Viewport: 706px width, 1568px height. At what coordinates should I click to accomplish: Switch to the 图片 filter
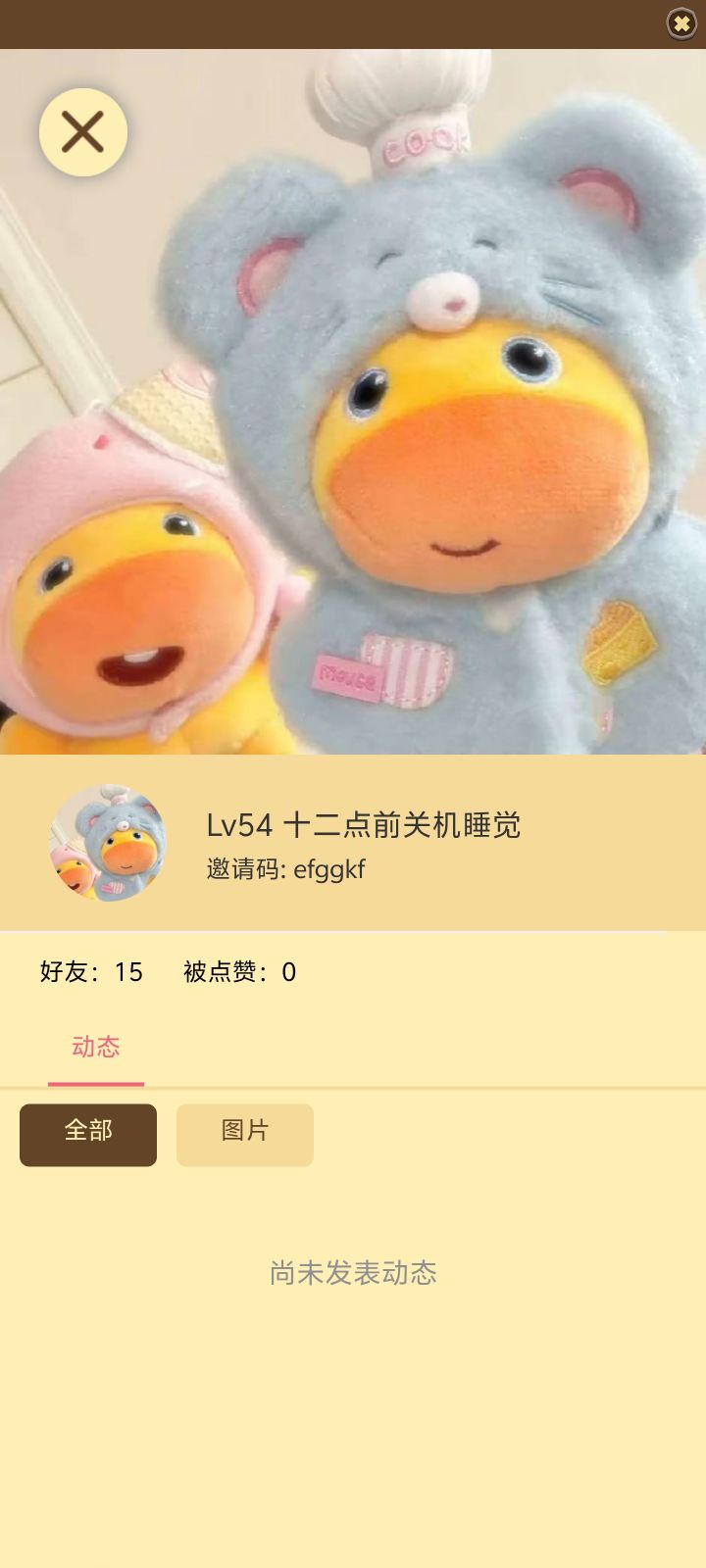click(244, 1134)
